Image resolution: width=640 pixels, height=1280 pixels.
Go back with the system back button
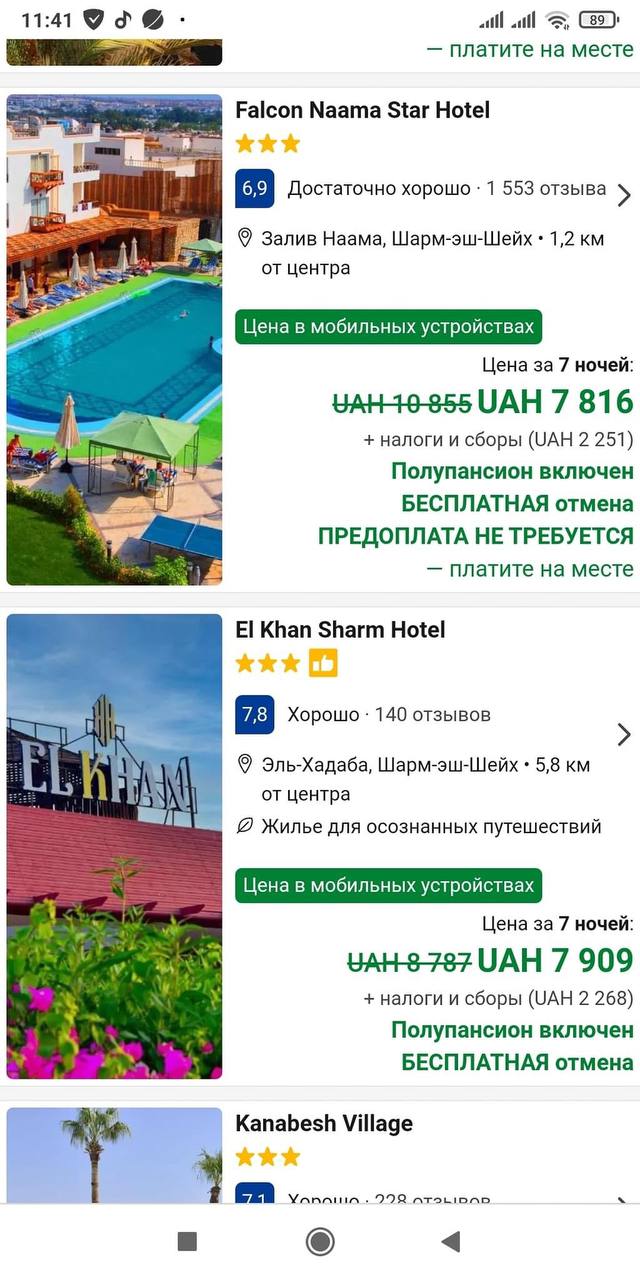[x=451, y=1242]
